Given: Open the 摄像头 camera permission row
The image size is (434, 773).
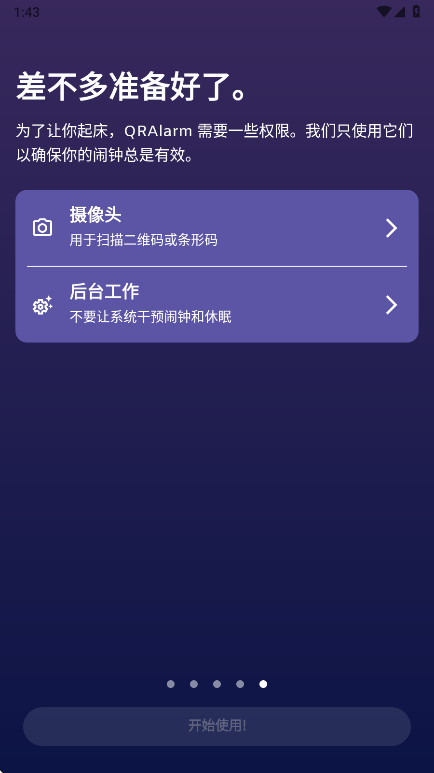Looking at the screenshot, I should (x=217, y=228).
